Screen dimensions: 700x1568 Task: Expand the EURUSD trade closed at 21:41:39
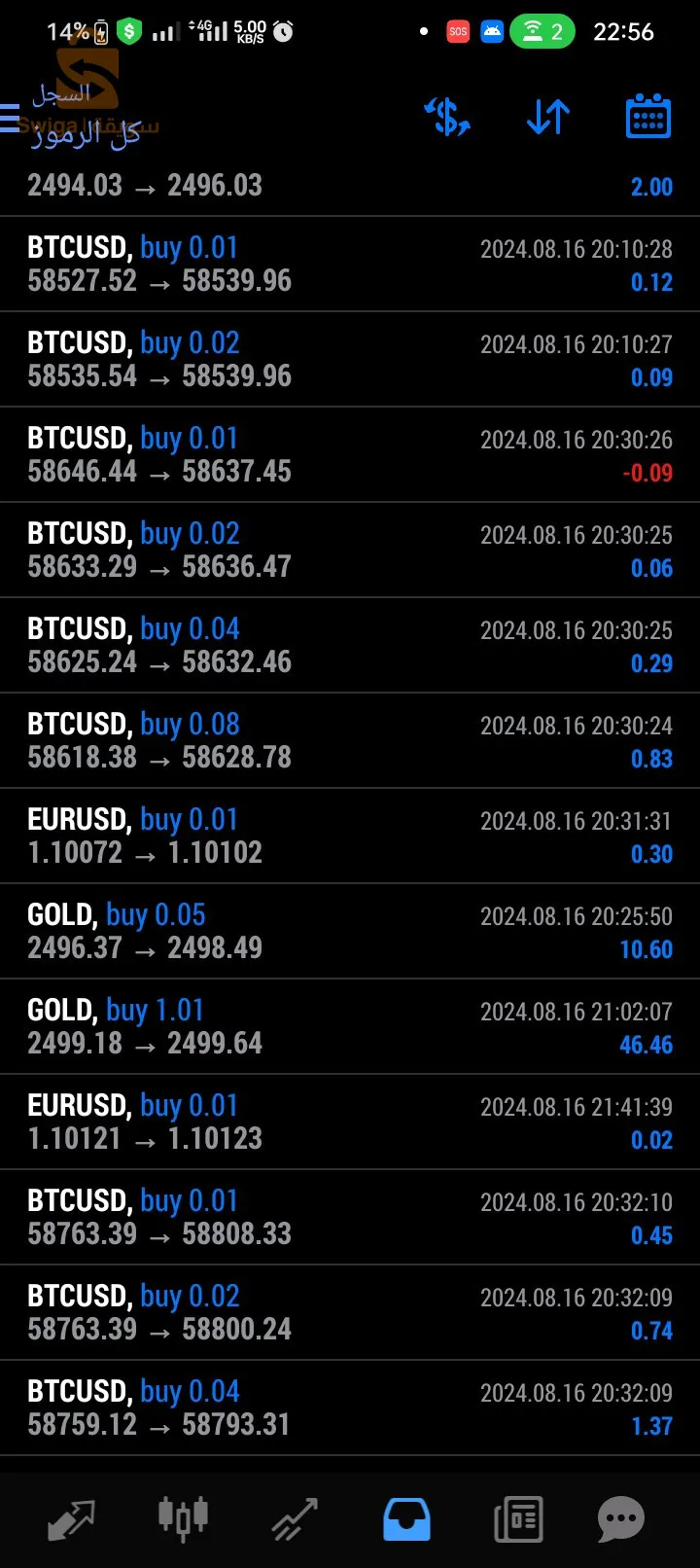point(350,1123)
